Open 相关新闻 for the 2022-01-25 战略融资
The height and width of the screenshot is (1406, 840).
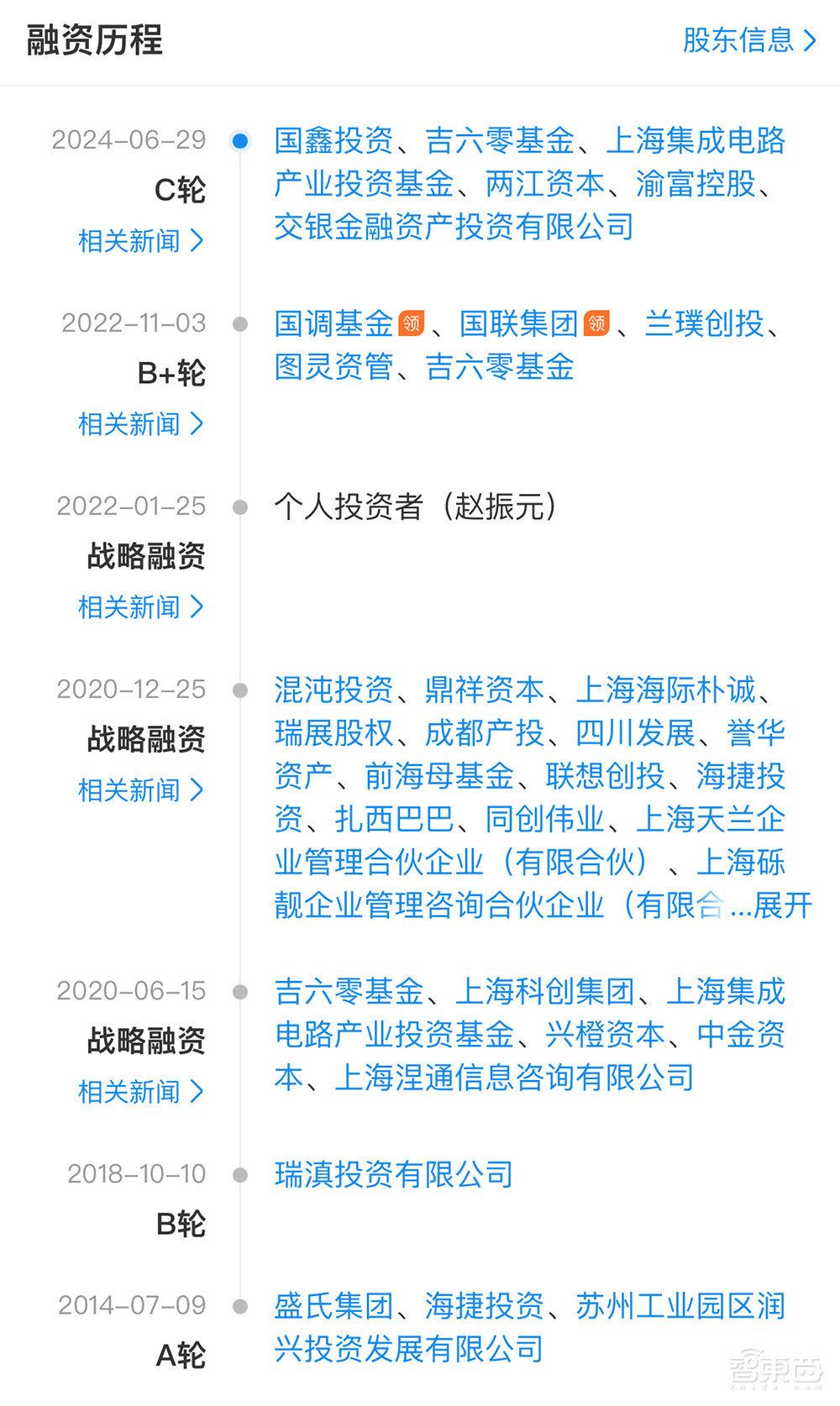coord(140,606)
